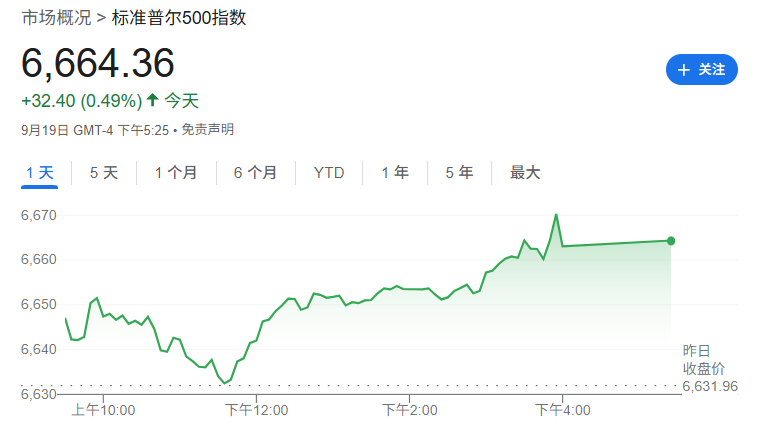Open the 市场概况 breadcrumb link

pyautogui.click(x=56, y=17)
